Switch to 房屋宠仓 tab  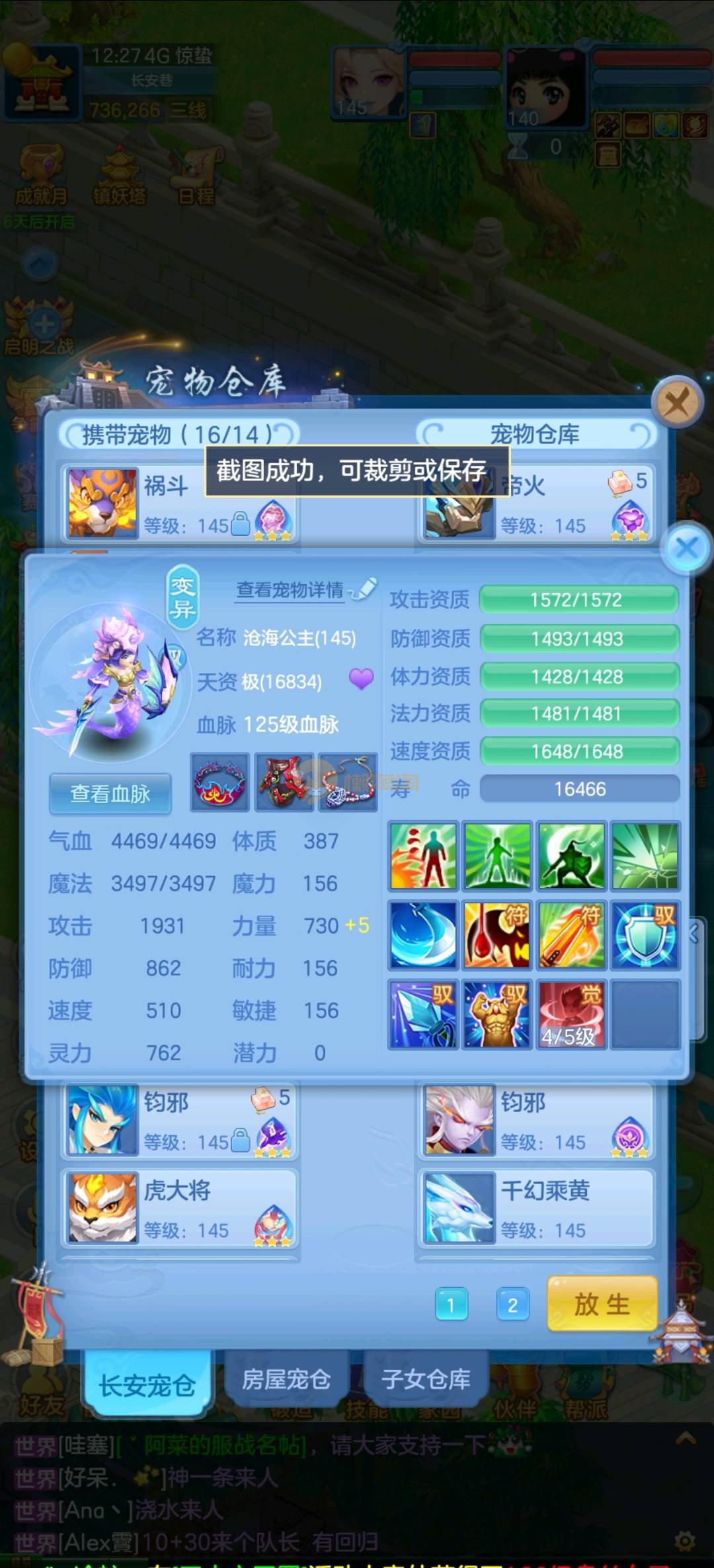click(286, 1380)
